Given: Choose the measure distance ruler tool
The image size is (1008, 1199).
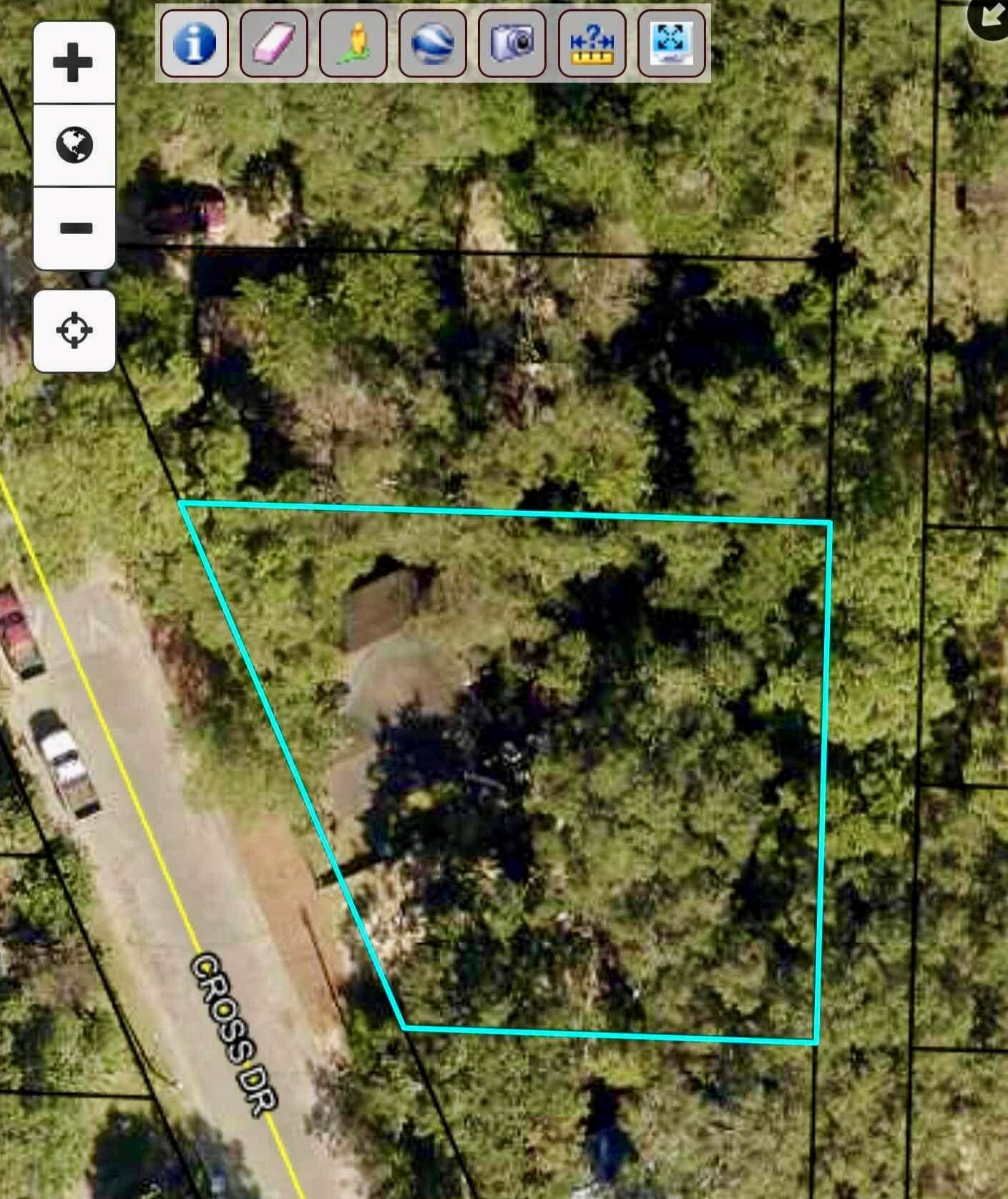Looking at the screenshot, I should click(x=592, y=43).
